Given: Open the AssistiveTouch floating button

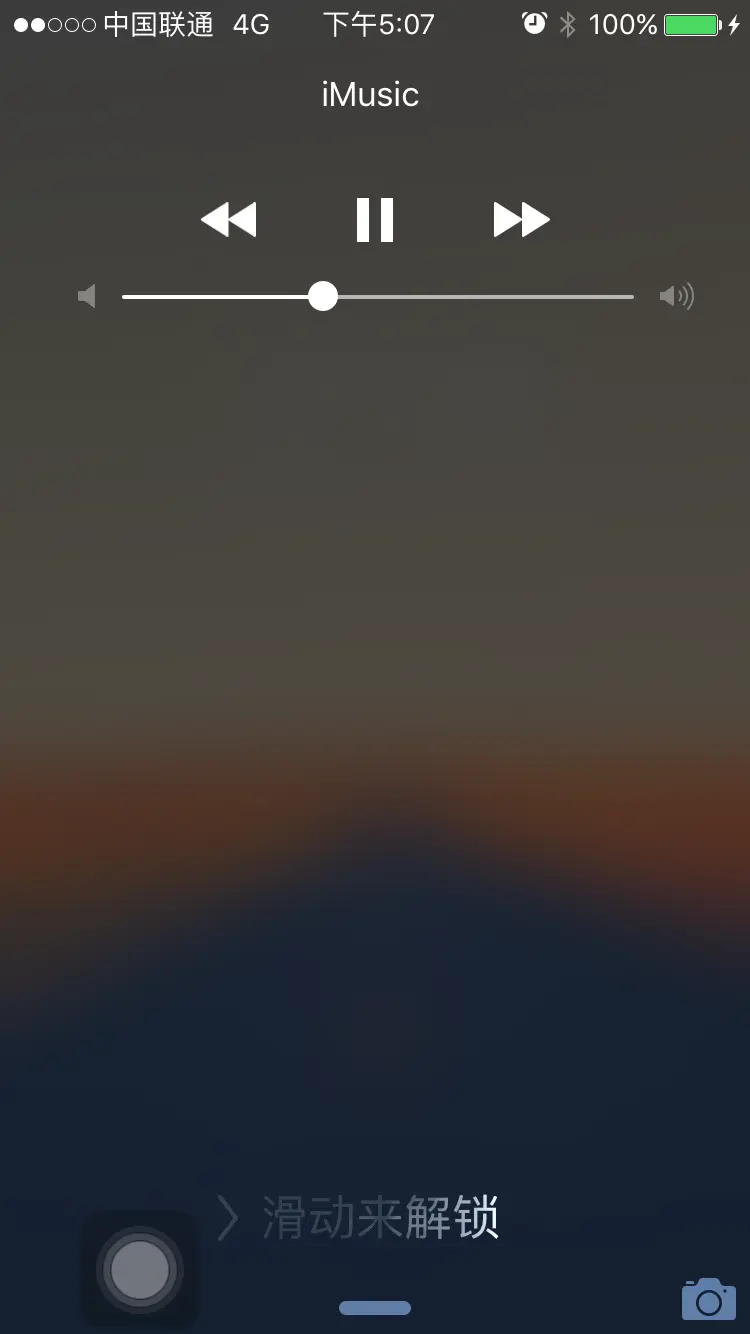Looking at the screenshot, I should [x=140, y=1269].
